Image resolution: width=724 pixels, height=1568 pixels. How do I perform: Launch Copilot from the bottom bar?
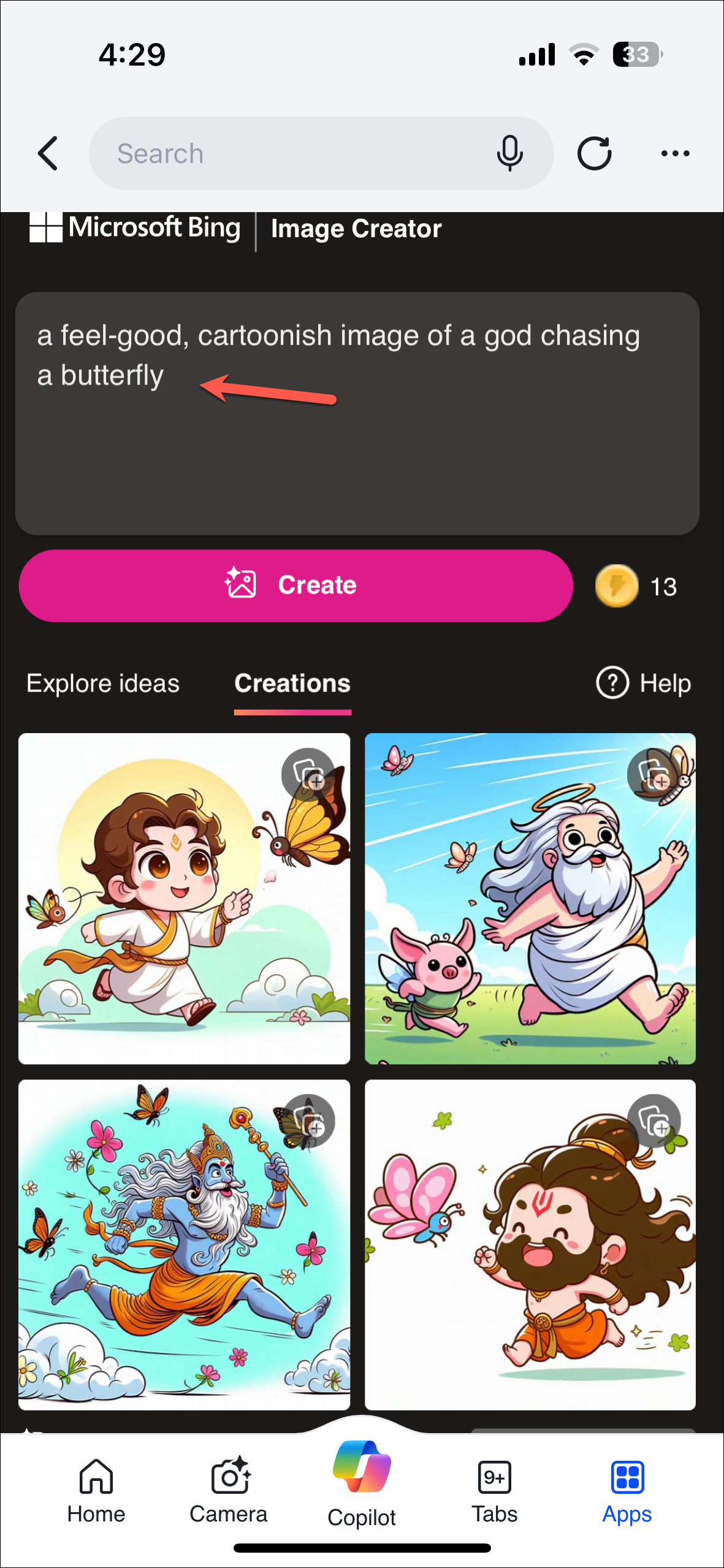coord(362,1483)
